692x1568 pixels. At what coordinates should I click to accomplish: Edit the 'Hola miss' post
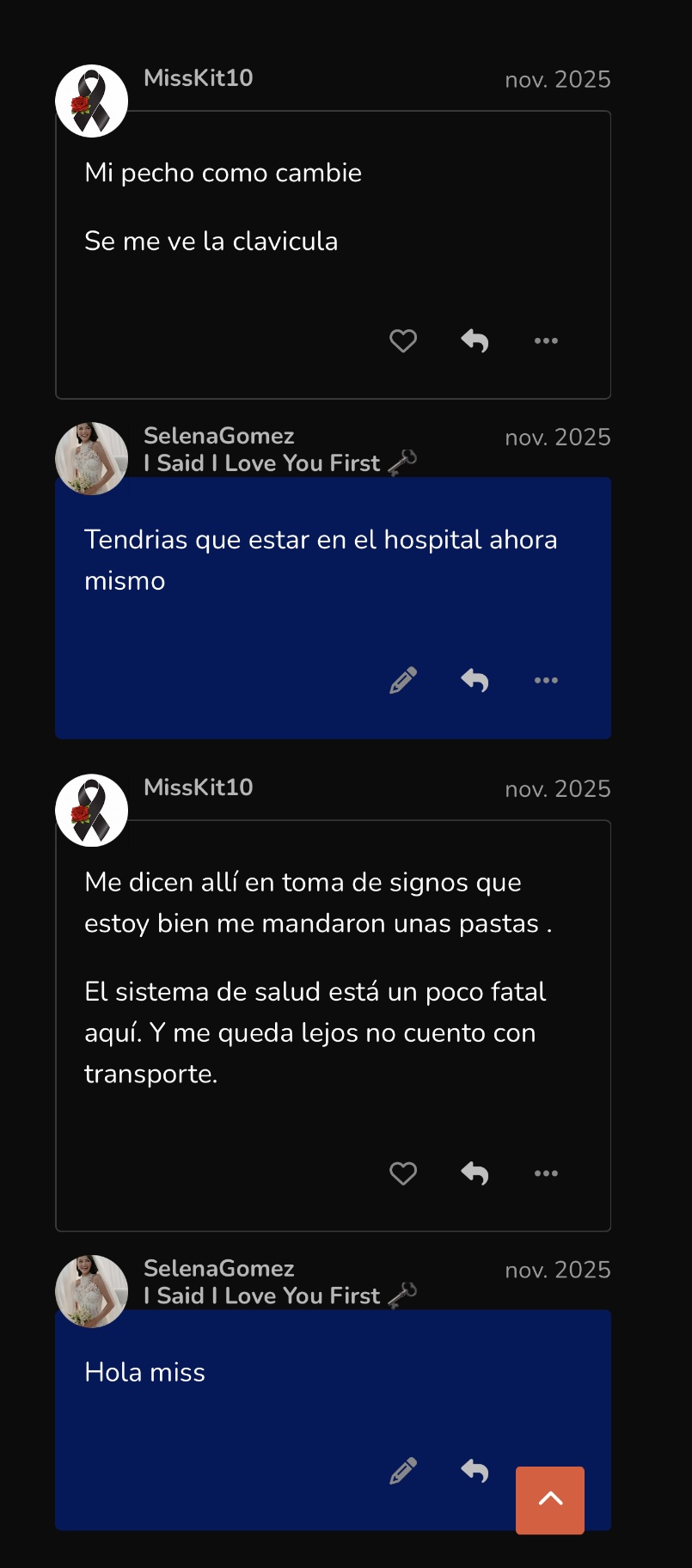[403, 1471]
